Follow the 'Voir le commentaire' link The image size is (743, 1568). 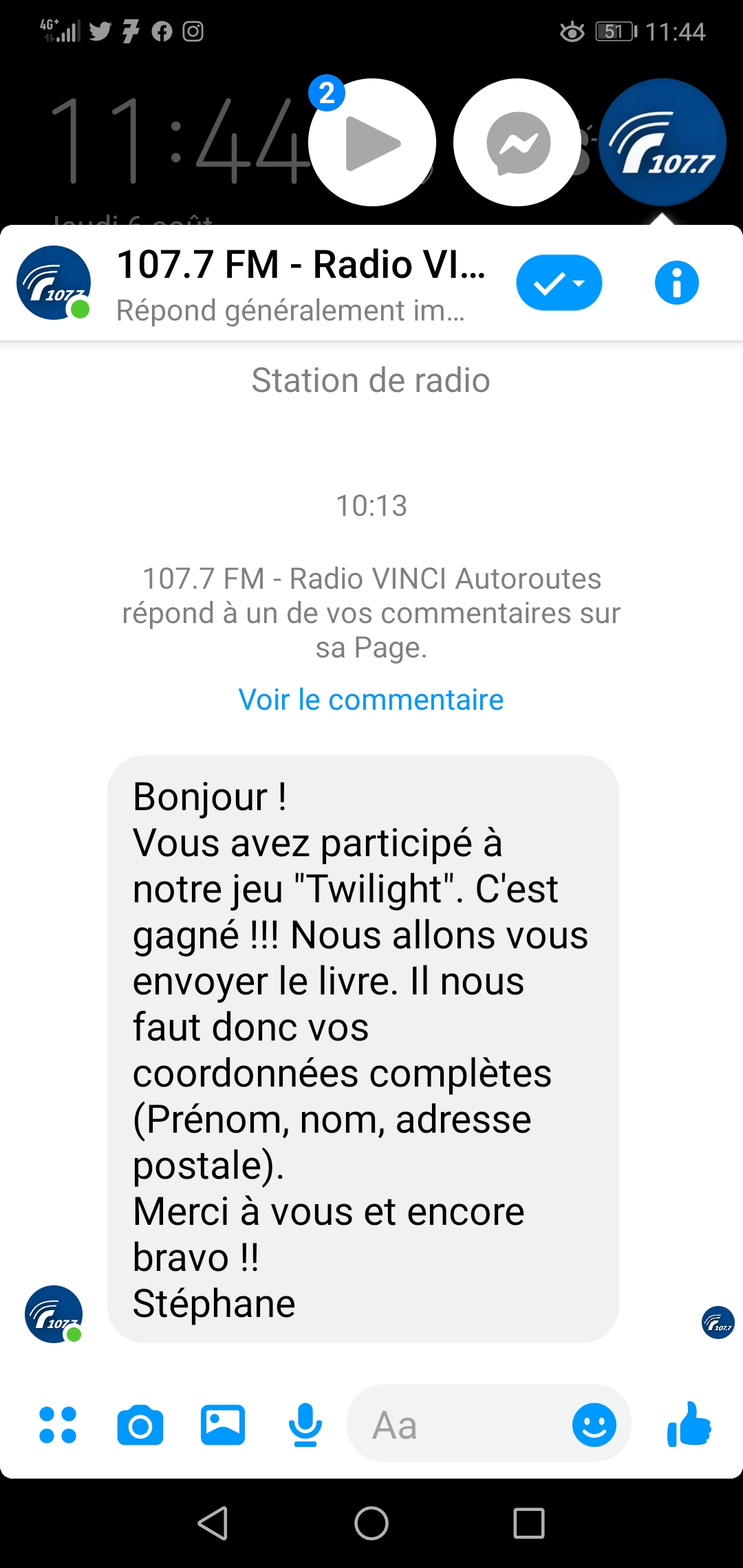coord(371,699)
